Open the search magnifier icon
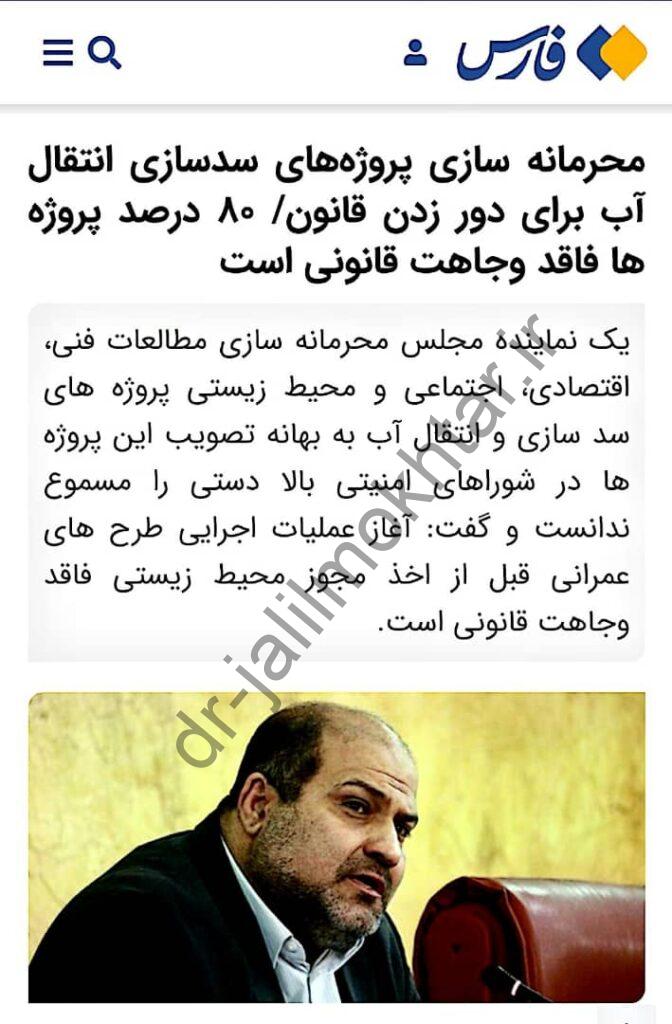 point(104,52)
